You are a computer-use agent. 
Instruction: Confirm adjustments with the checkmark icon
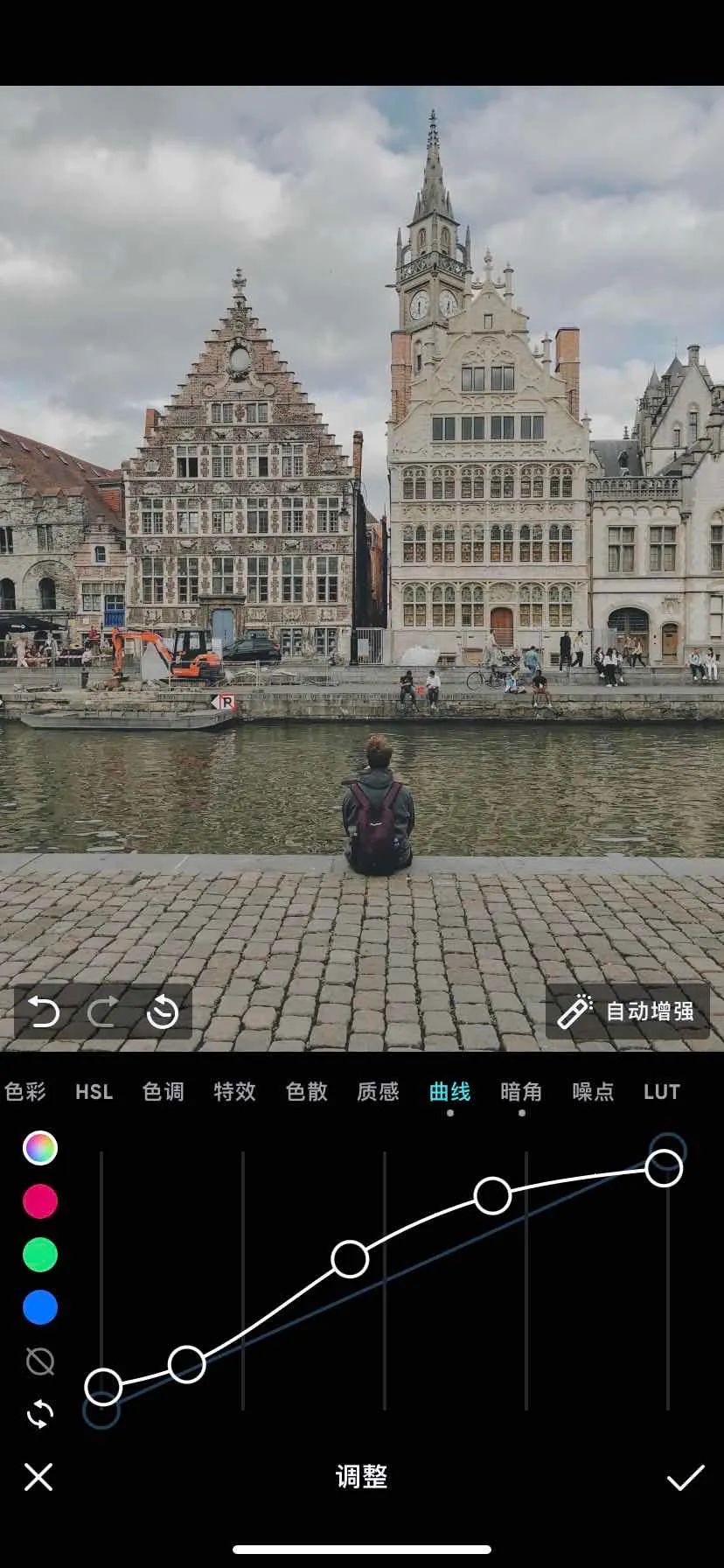pos(686,1479)
